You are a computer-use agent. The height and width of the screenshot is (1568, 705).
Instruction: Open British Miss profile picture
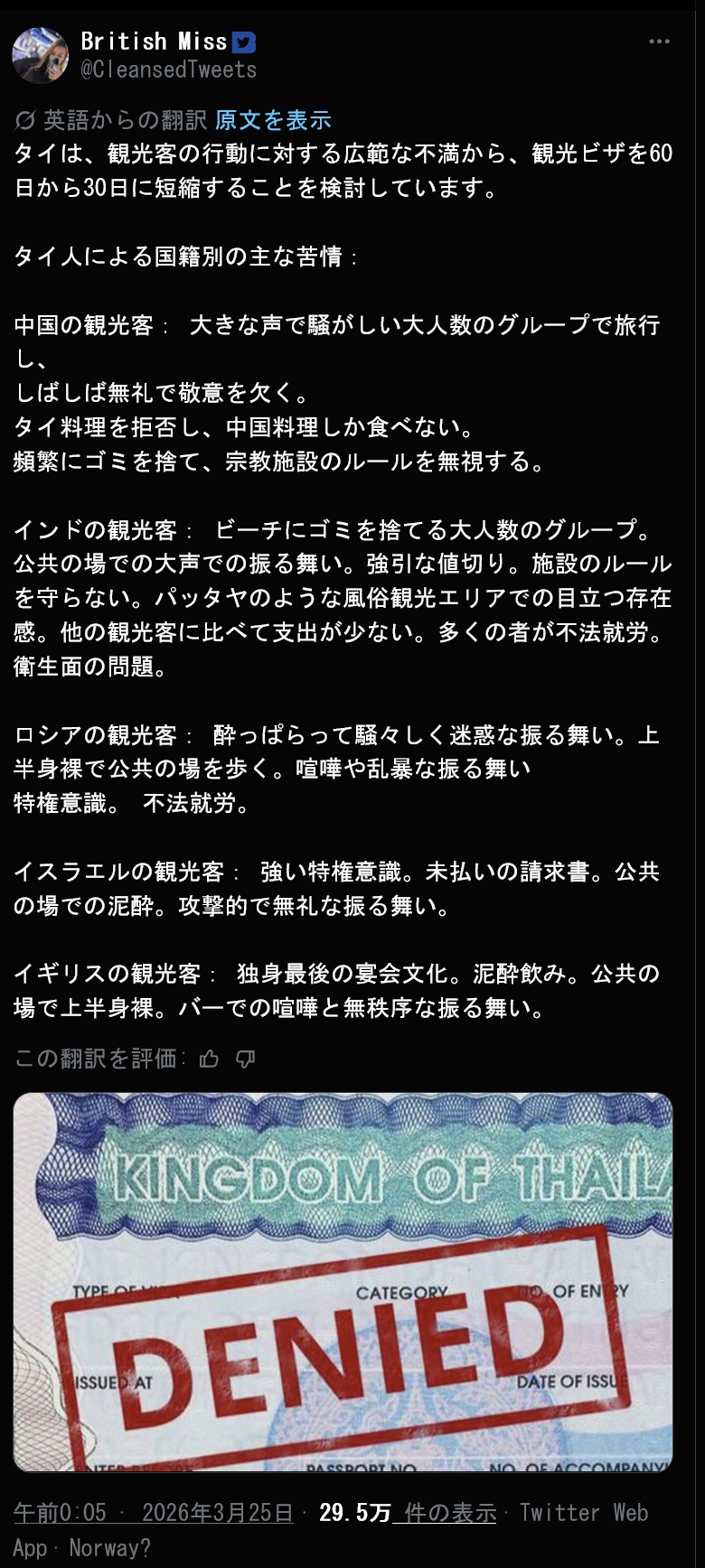[41, 55]
